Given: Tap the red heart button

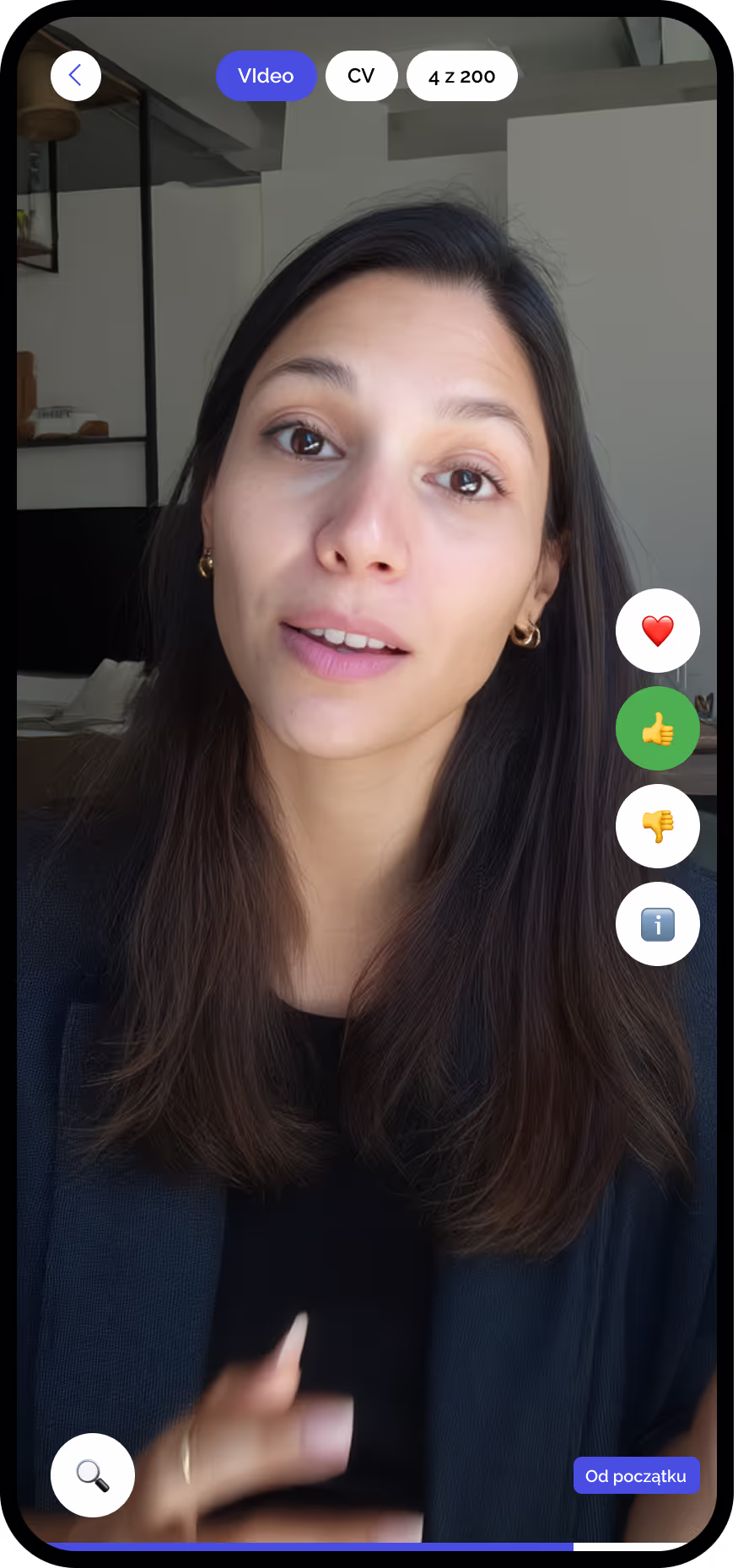Looking at the screenshot, I should point(658,631).
